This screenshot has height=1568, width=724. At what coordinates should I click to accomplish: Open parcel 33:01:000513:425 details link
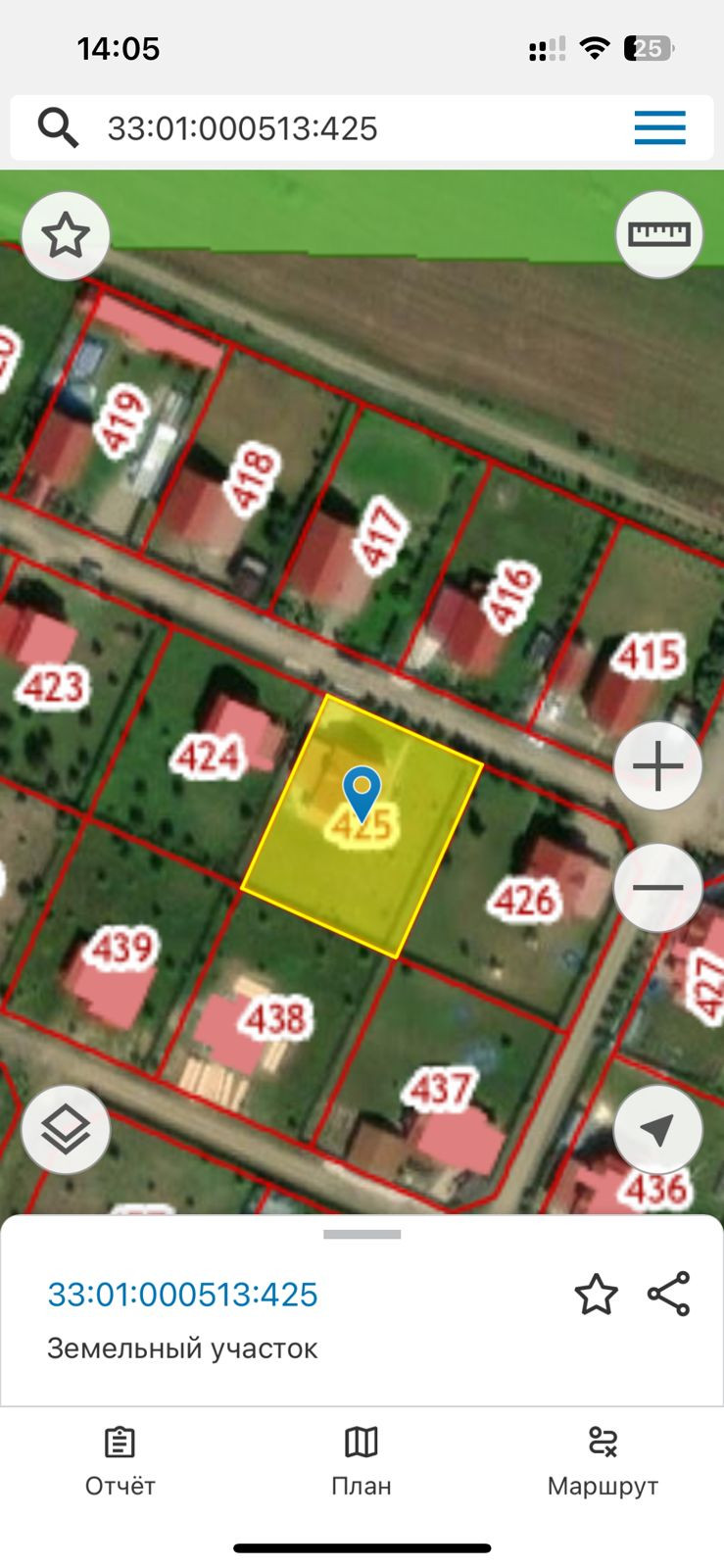click(183, 1295)
